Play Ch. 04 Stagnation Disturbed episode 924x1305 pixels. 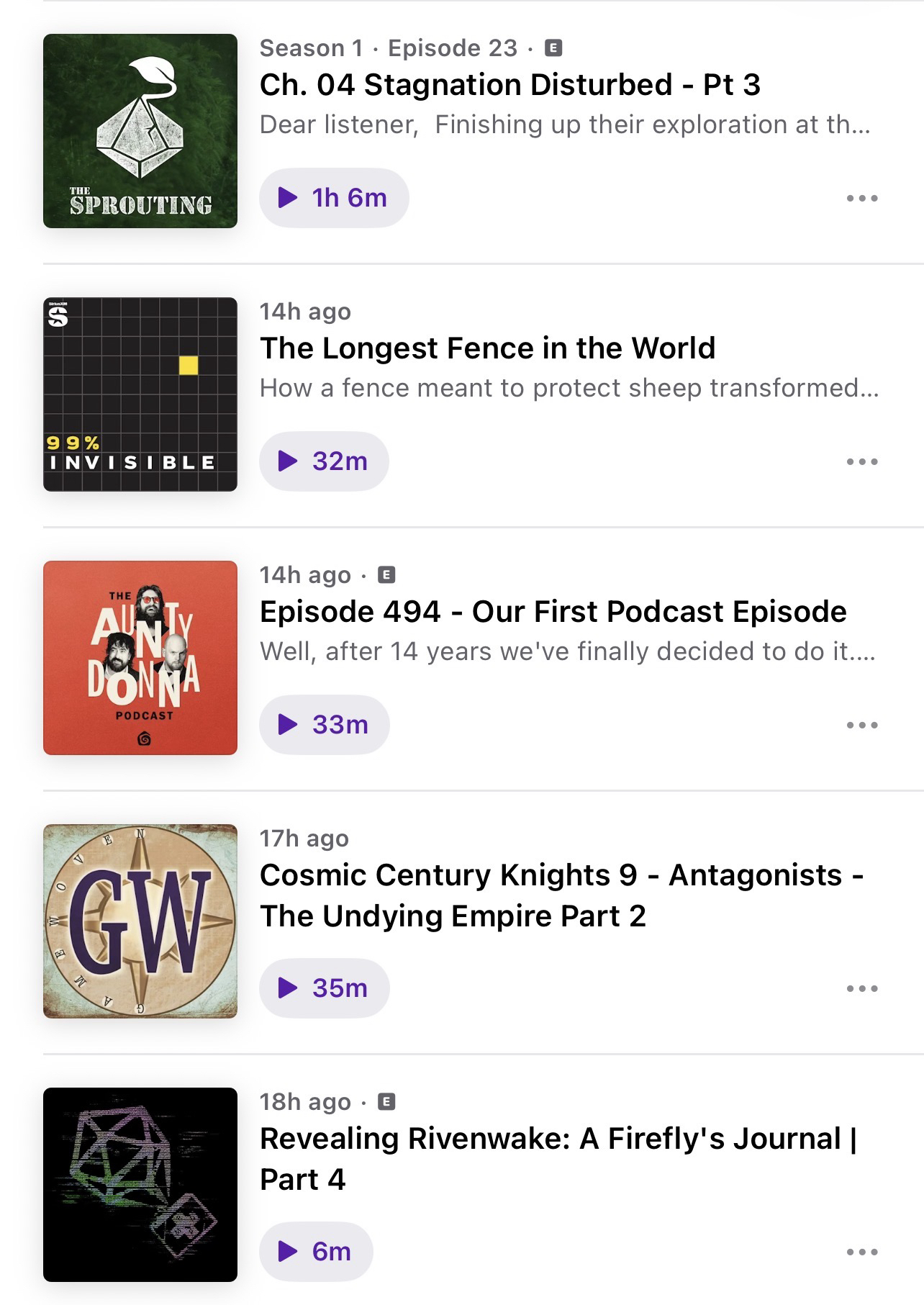[x=334, y=198]
